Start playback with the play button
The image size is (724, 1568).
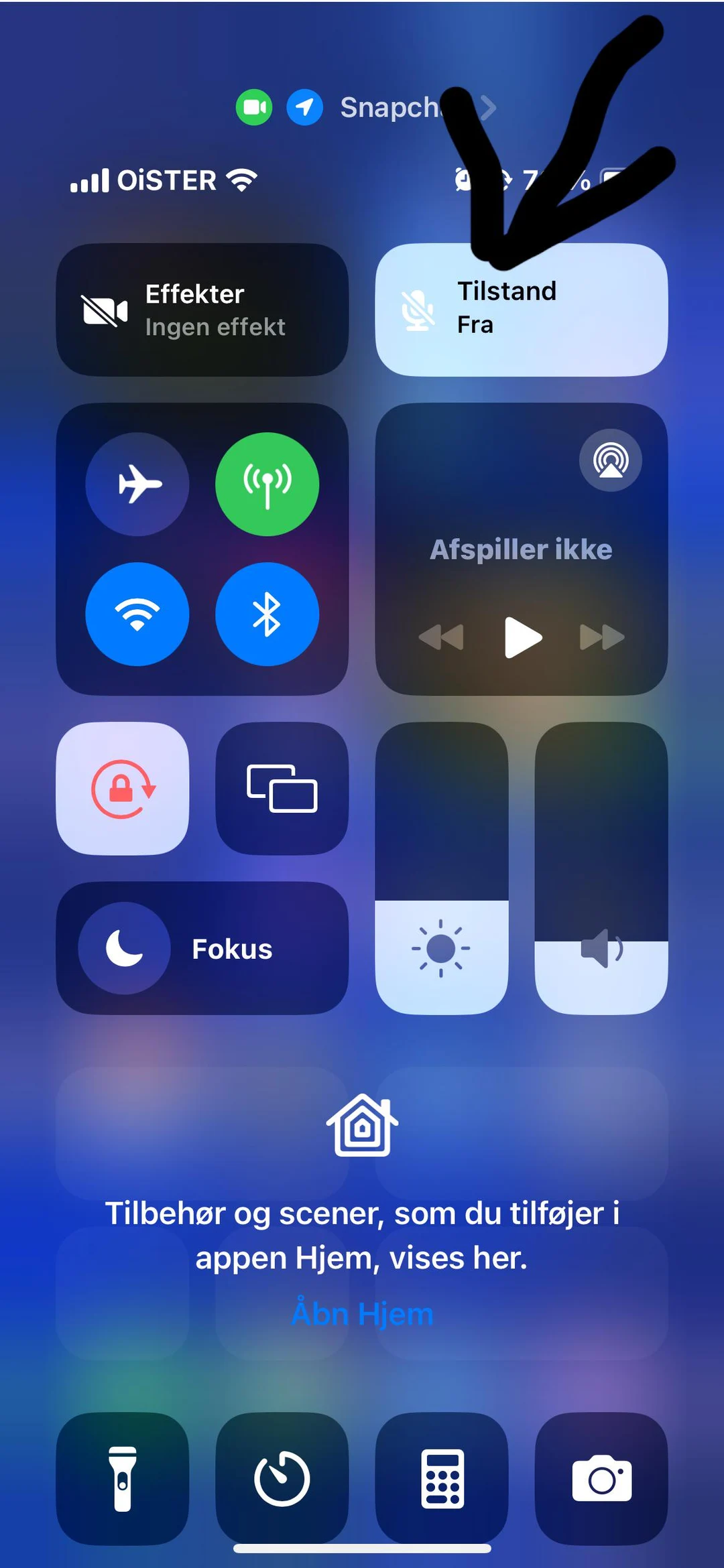[x=522, y=637]
